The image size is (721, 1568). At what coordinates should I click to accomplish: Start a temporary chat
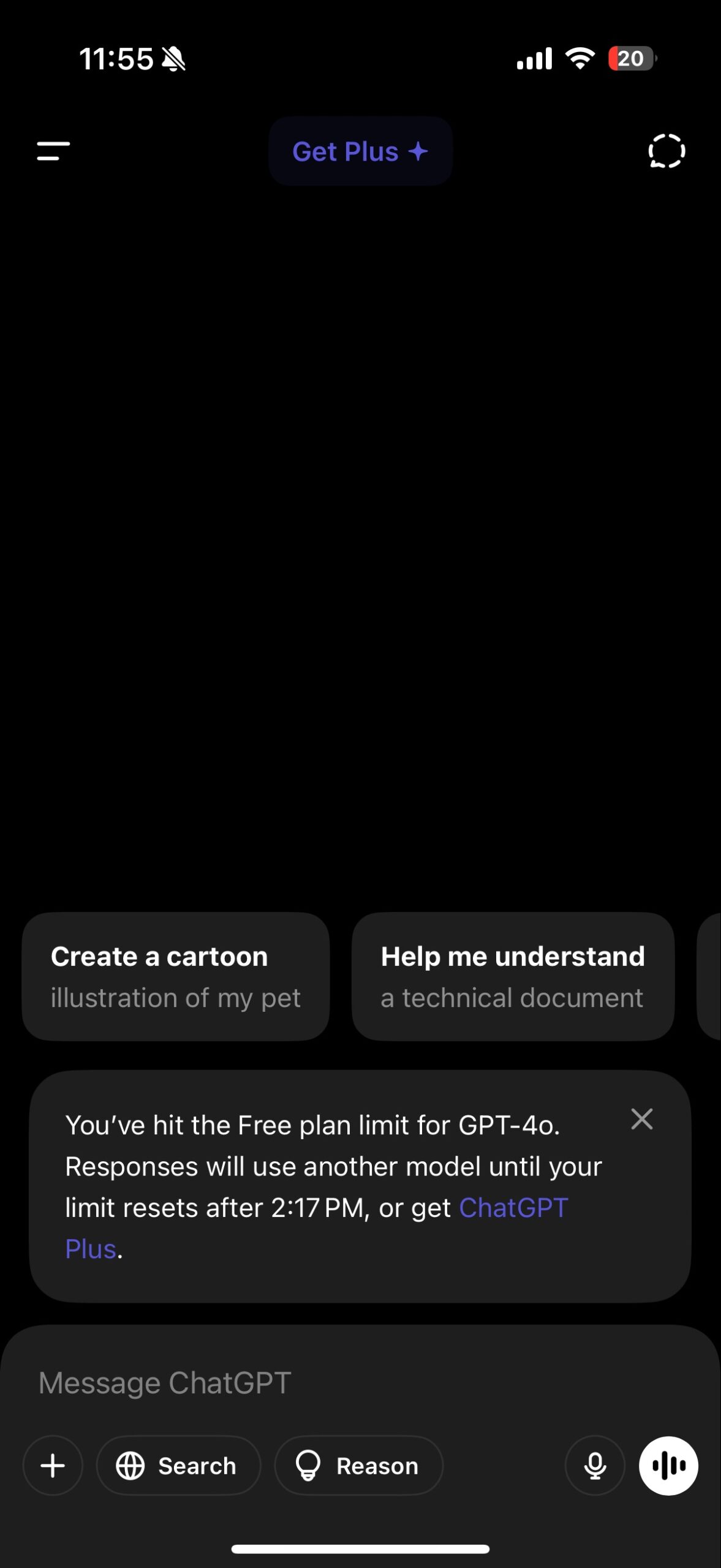[666, 151]
